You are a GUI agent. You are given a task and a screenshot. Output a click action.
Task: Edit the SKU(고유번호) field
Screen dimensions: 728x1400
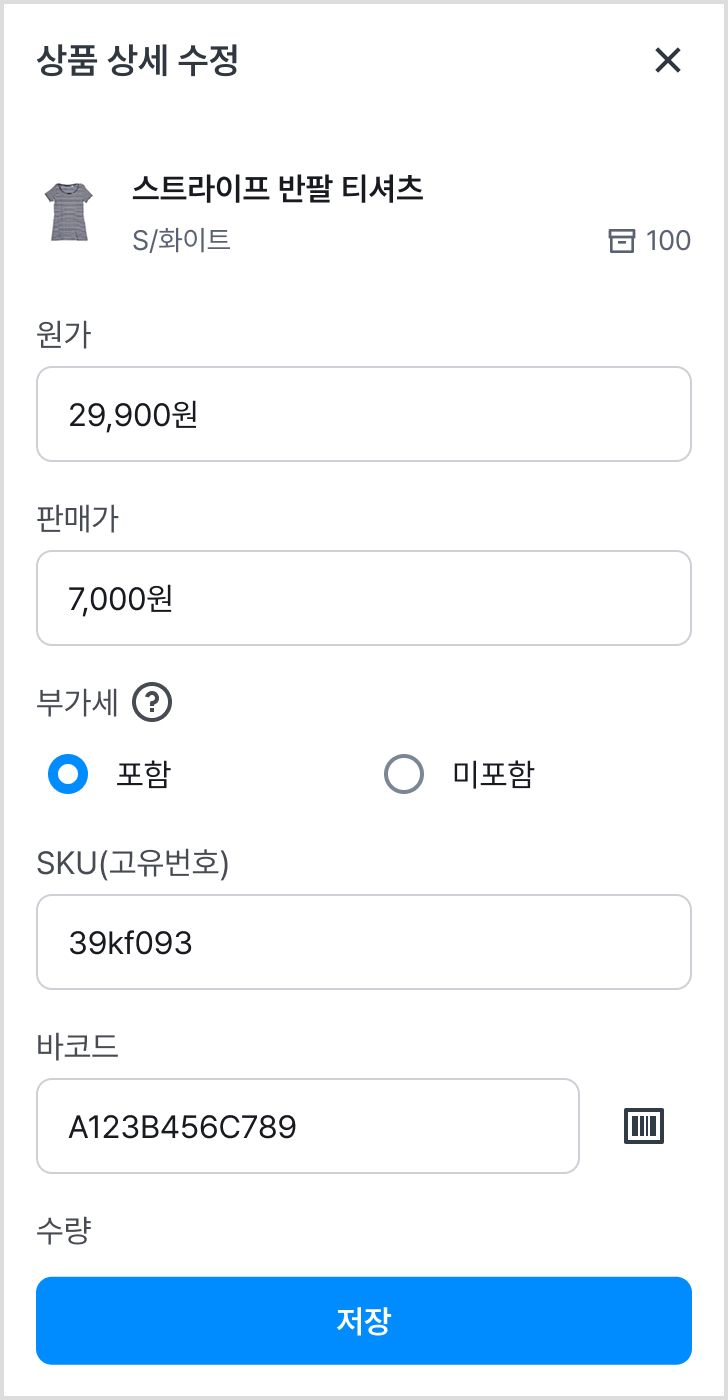click(x=364, y=942)
